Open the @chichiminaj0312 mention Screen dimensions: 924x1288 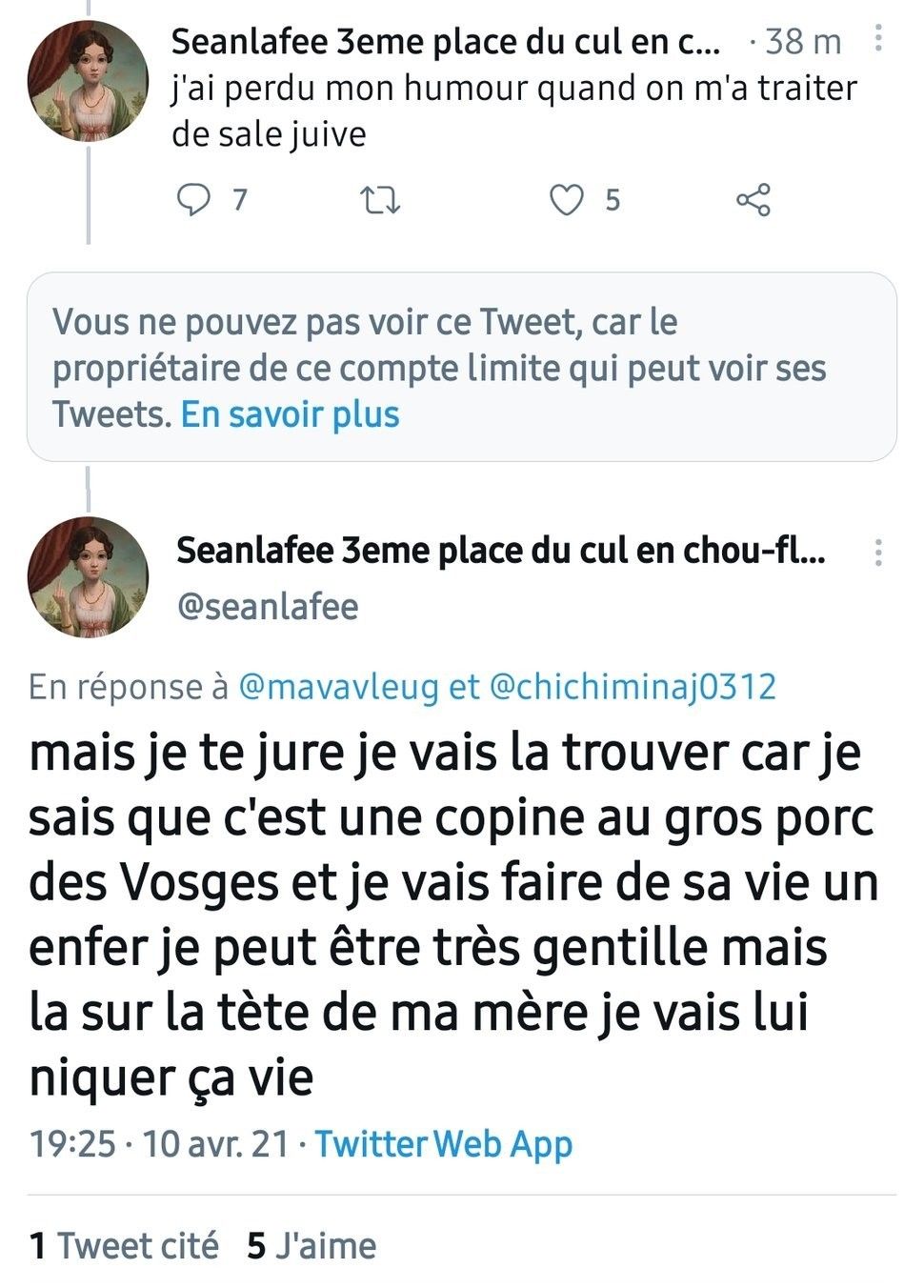[632, 687]
